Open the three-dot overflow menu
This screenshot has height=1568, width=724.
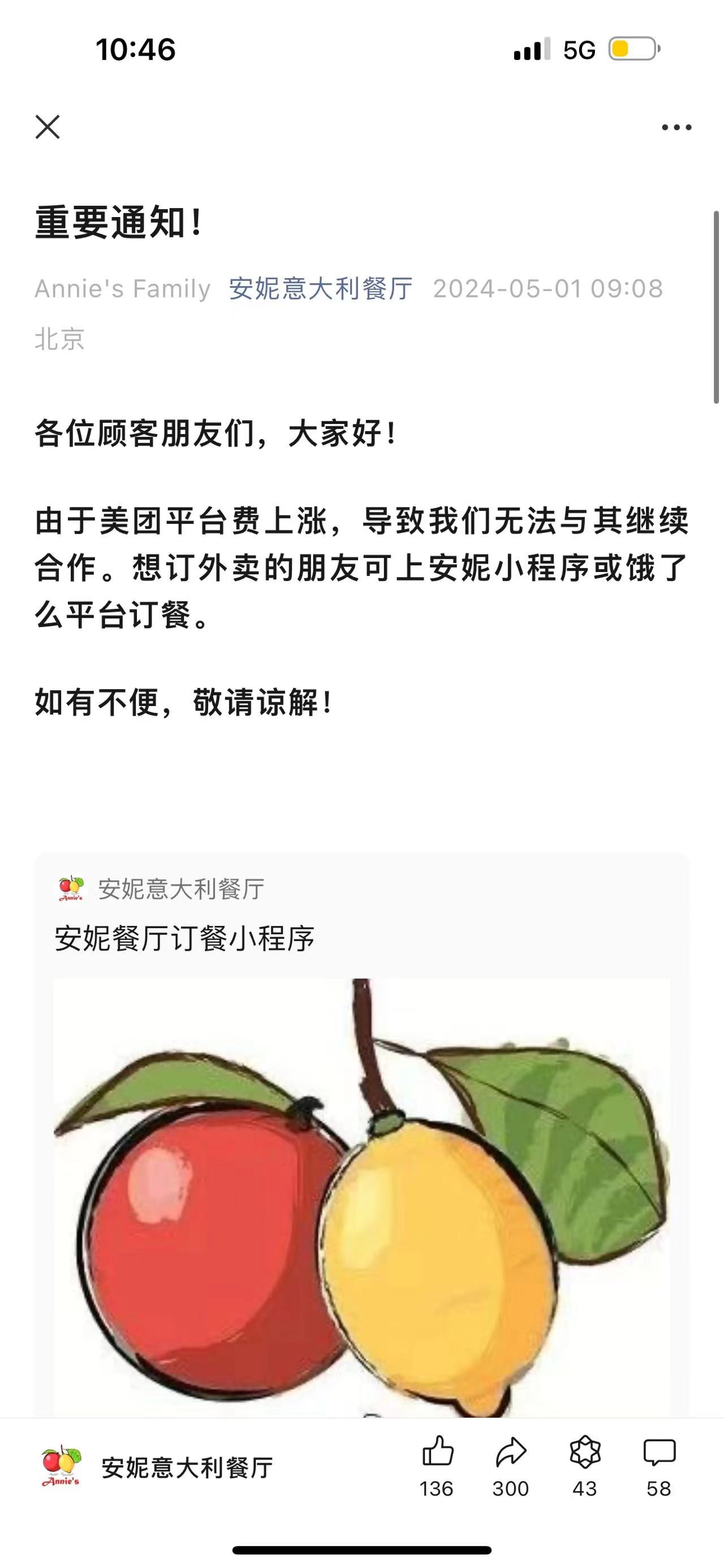tap(676, 127)
